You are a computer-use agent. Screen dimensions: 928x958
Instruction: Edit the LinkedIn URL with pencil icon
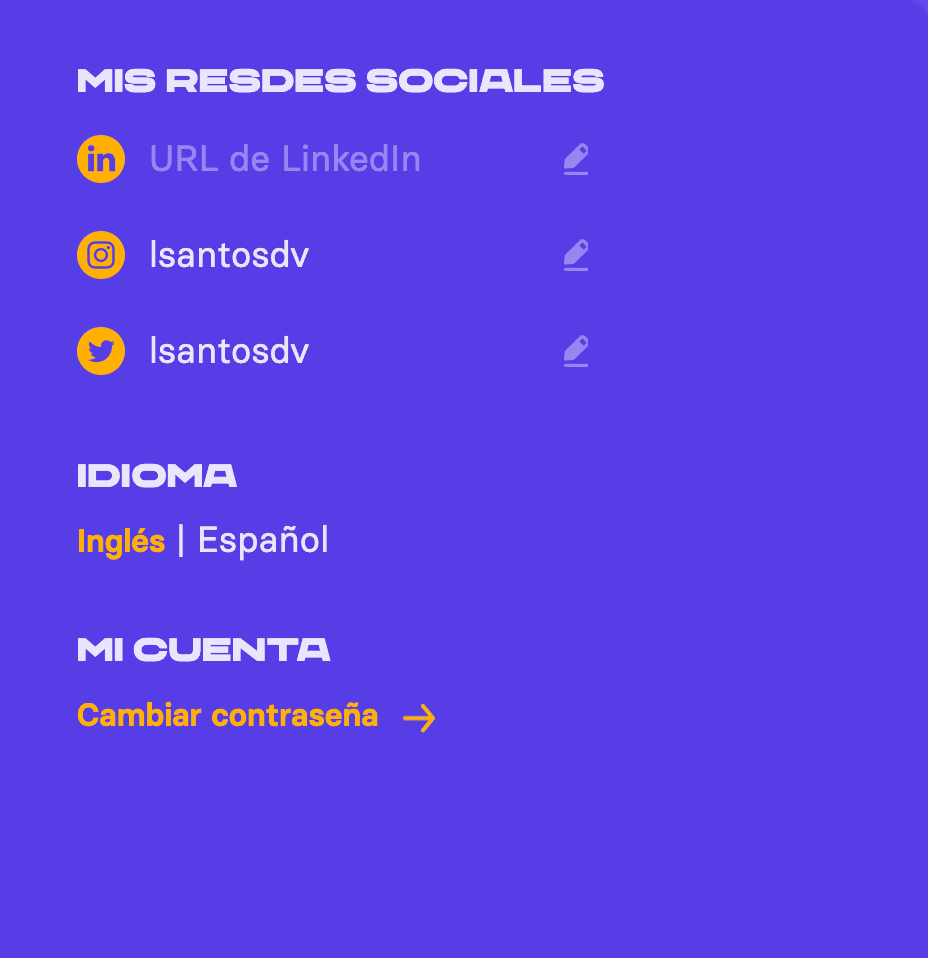[576, 159]
